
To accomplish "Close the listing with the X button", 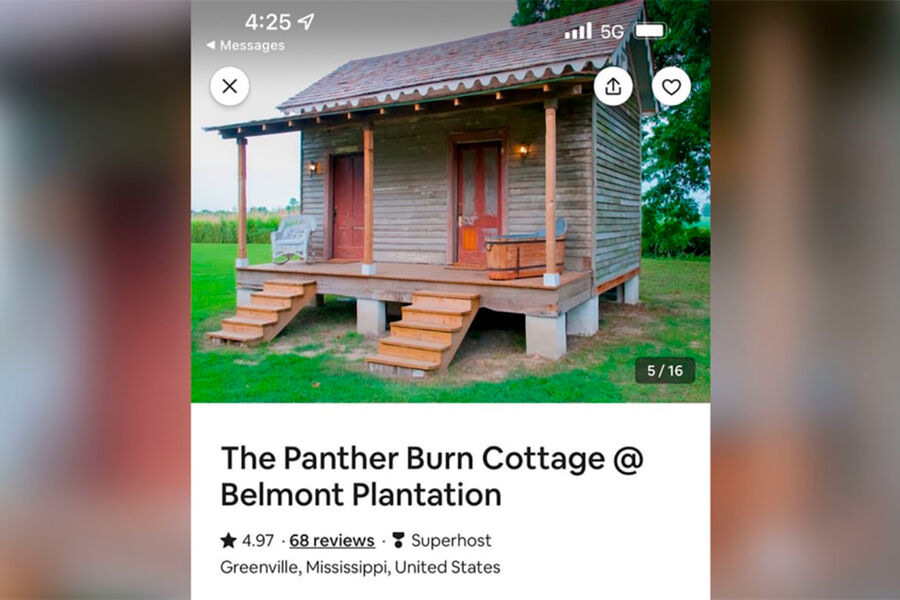I will click(x=230, y=86).
